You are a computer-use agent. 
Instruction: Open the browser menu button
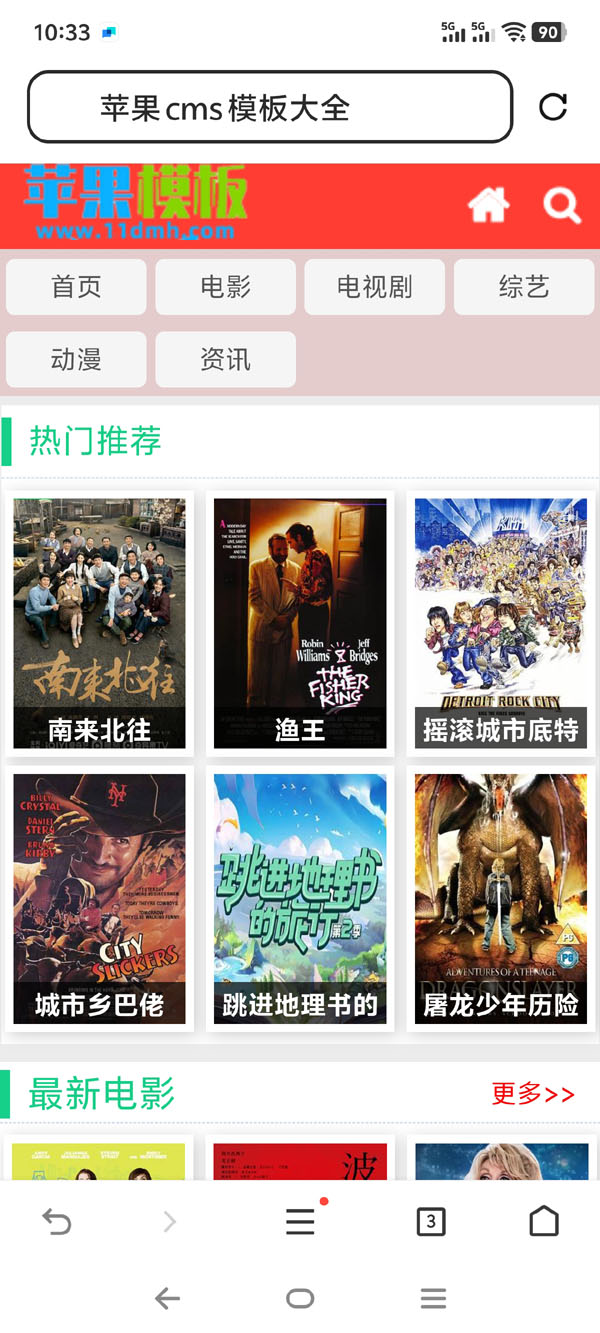(x=300, y=1221)
